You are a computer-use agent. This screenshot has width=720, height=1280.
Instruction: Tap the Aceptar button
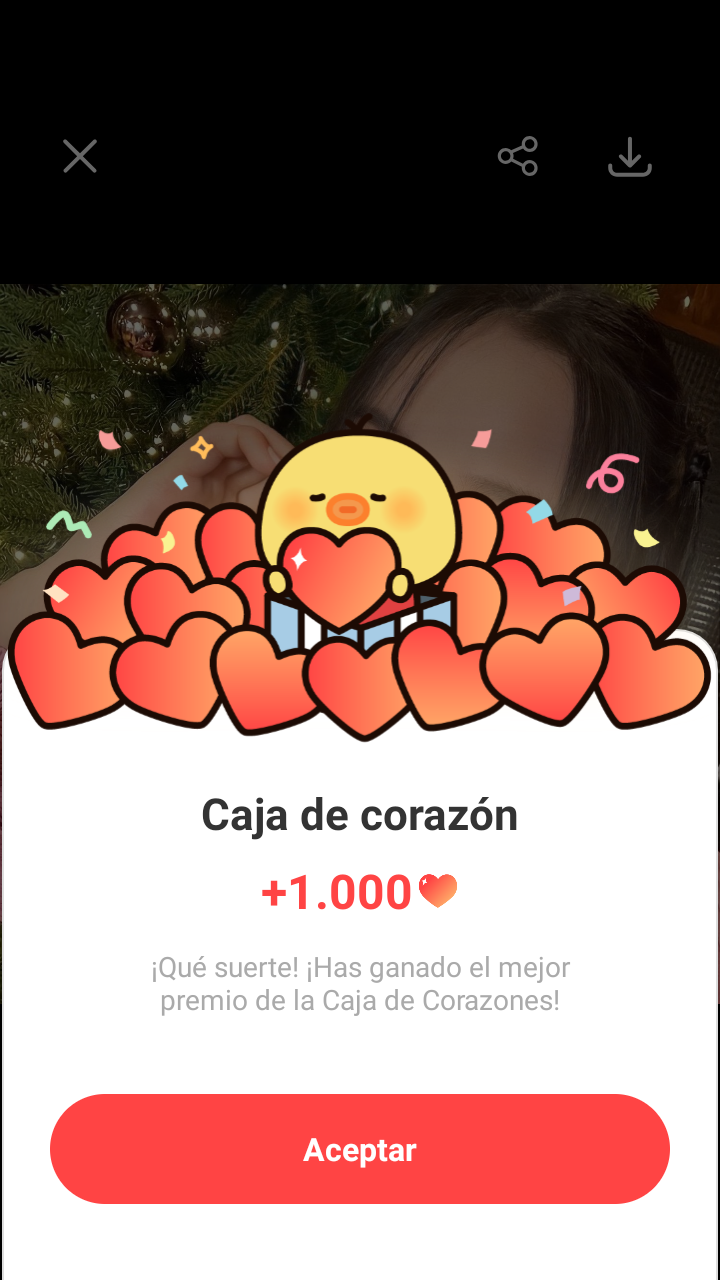coord(360,1149)
